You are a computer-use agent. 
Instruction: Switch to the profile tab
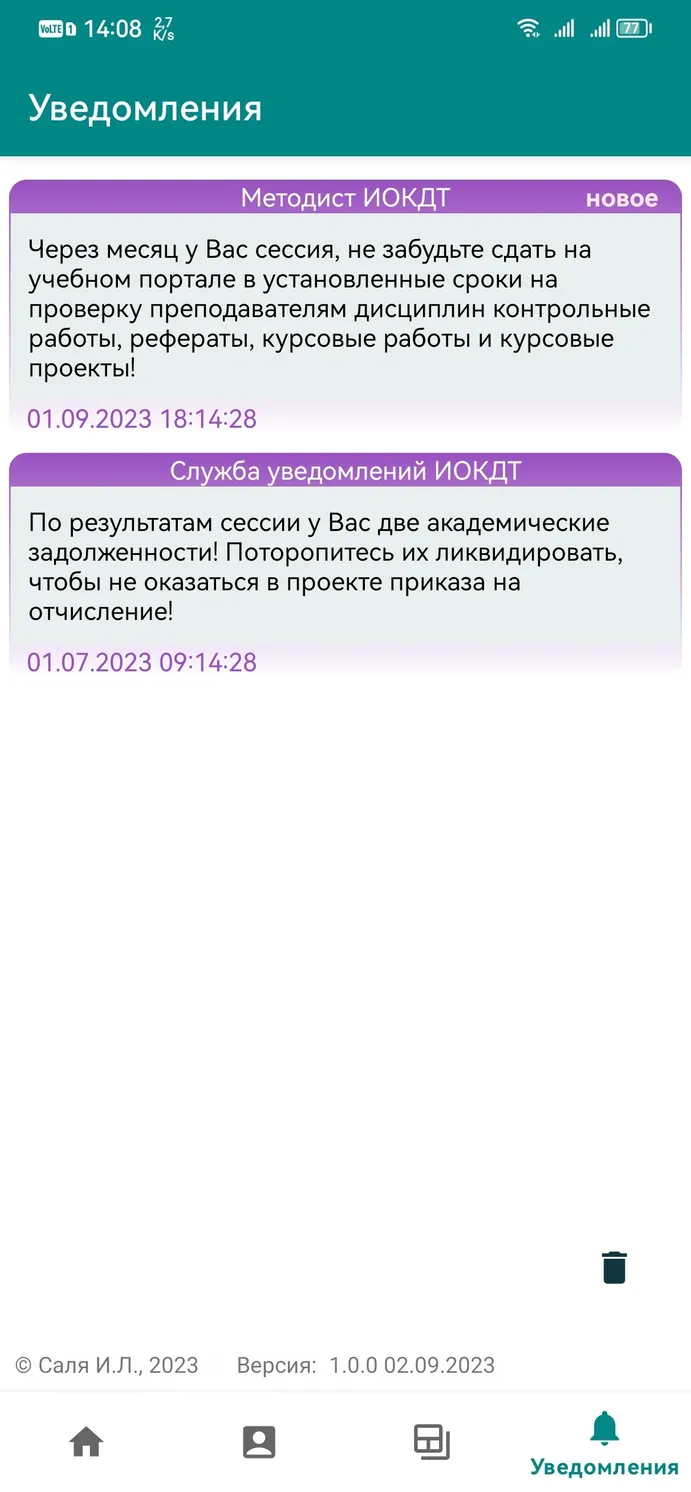click(x=259, y=1442)
